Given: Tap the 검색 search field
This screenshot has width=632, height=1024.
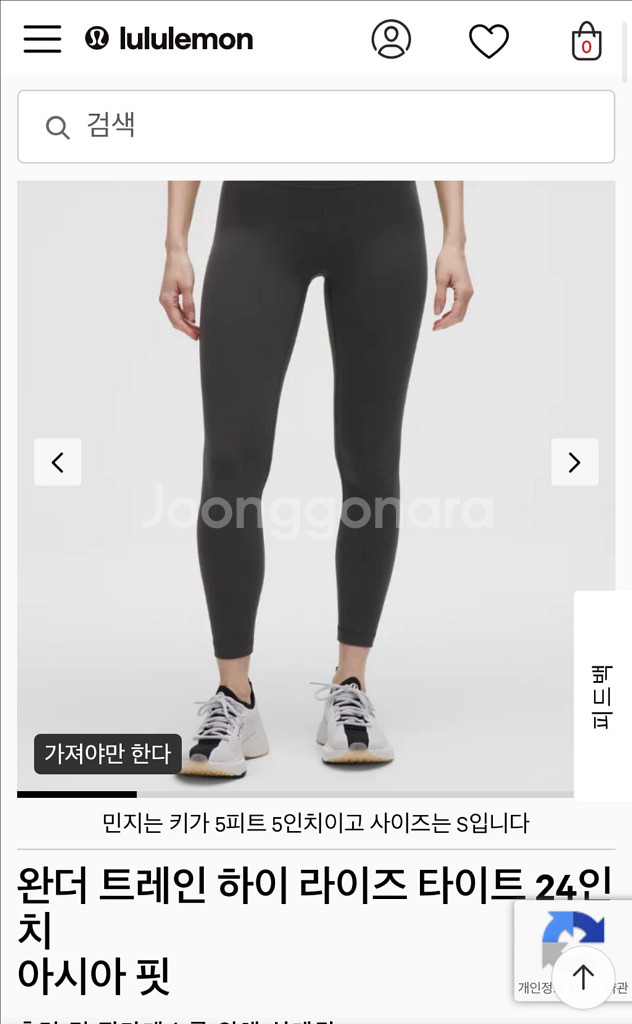Looking at the screenshot, I should click(316, 127).
